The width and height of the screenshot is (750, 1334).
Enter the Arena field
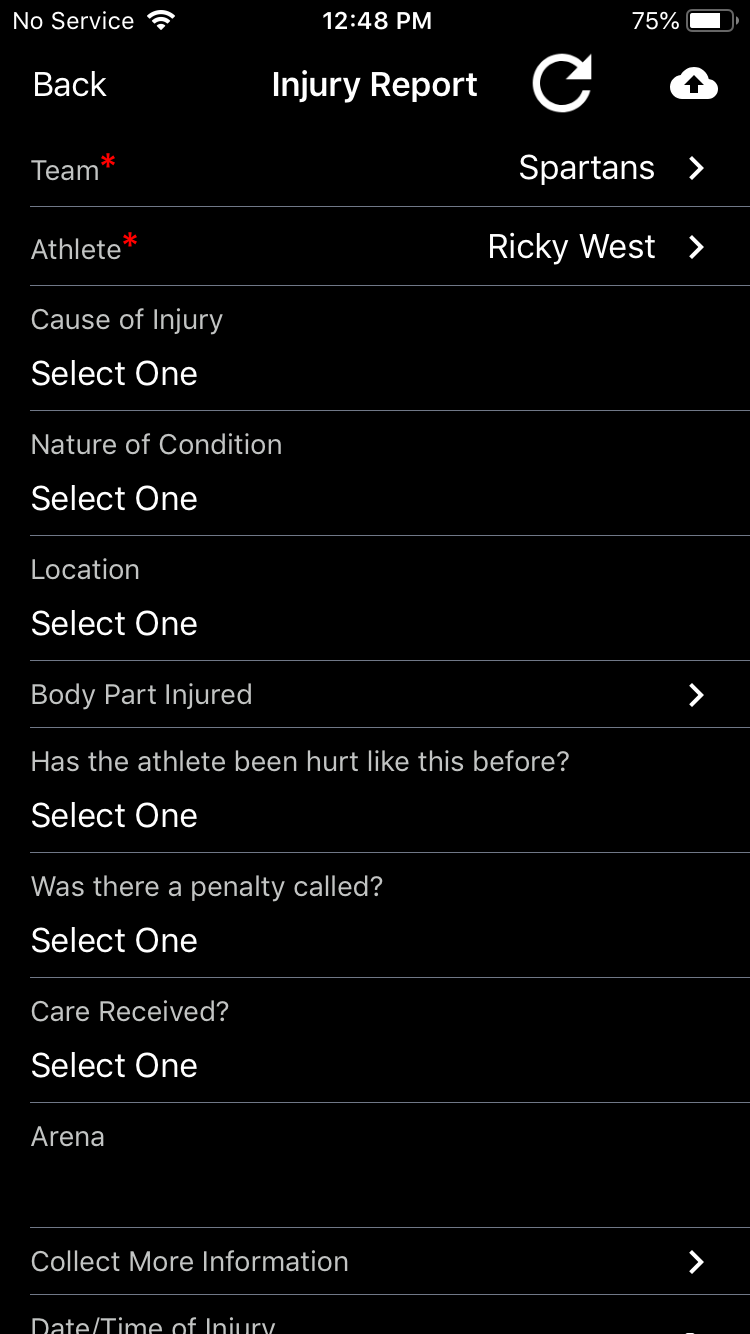(x=390, y=1166)
